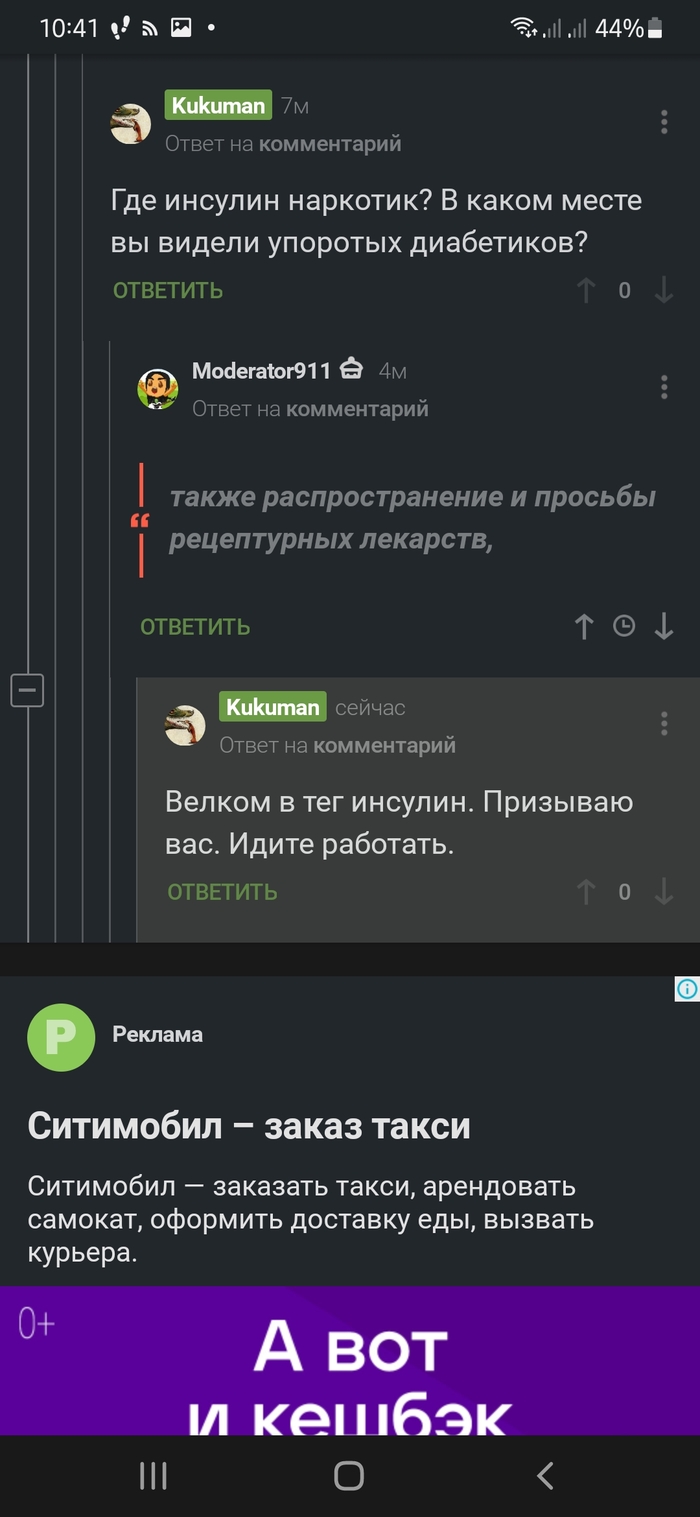Viewport: 700px width, 1517px height.
Task: Upvote Kukuman's newest comment
Action: [x=586, y=892]
